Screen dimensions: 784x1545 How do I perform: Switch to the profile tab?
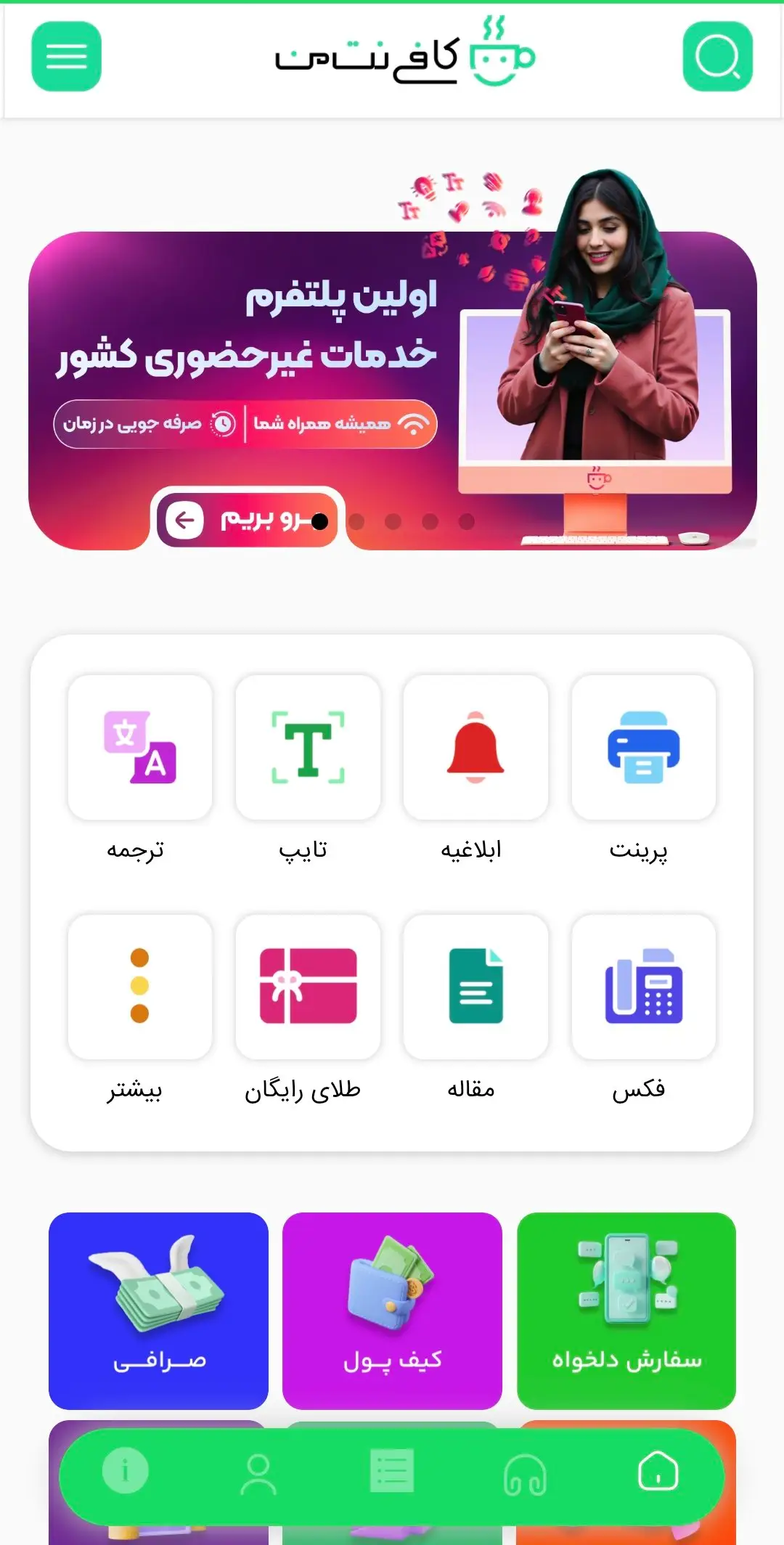(258, 1474)
